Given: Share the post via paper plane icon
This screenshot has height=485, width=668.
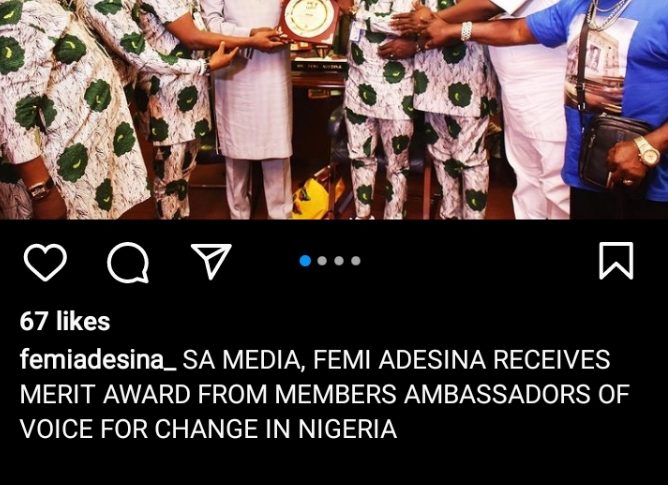Looking at the screenshot, I should [x=210, y=261].
